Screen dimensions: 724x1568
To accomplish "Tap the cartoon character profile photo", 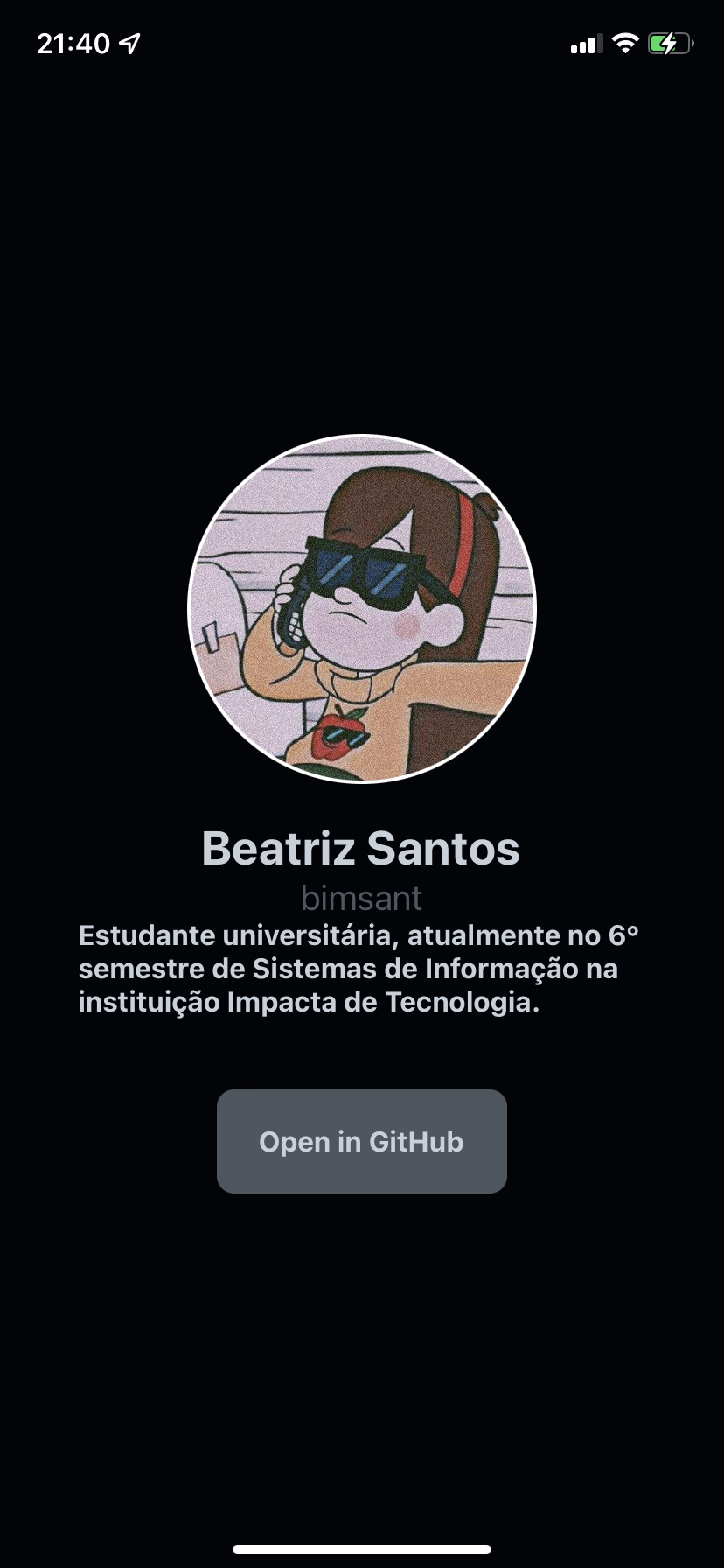I will (x=361, y=610).
